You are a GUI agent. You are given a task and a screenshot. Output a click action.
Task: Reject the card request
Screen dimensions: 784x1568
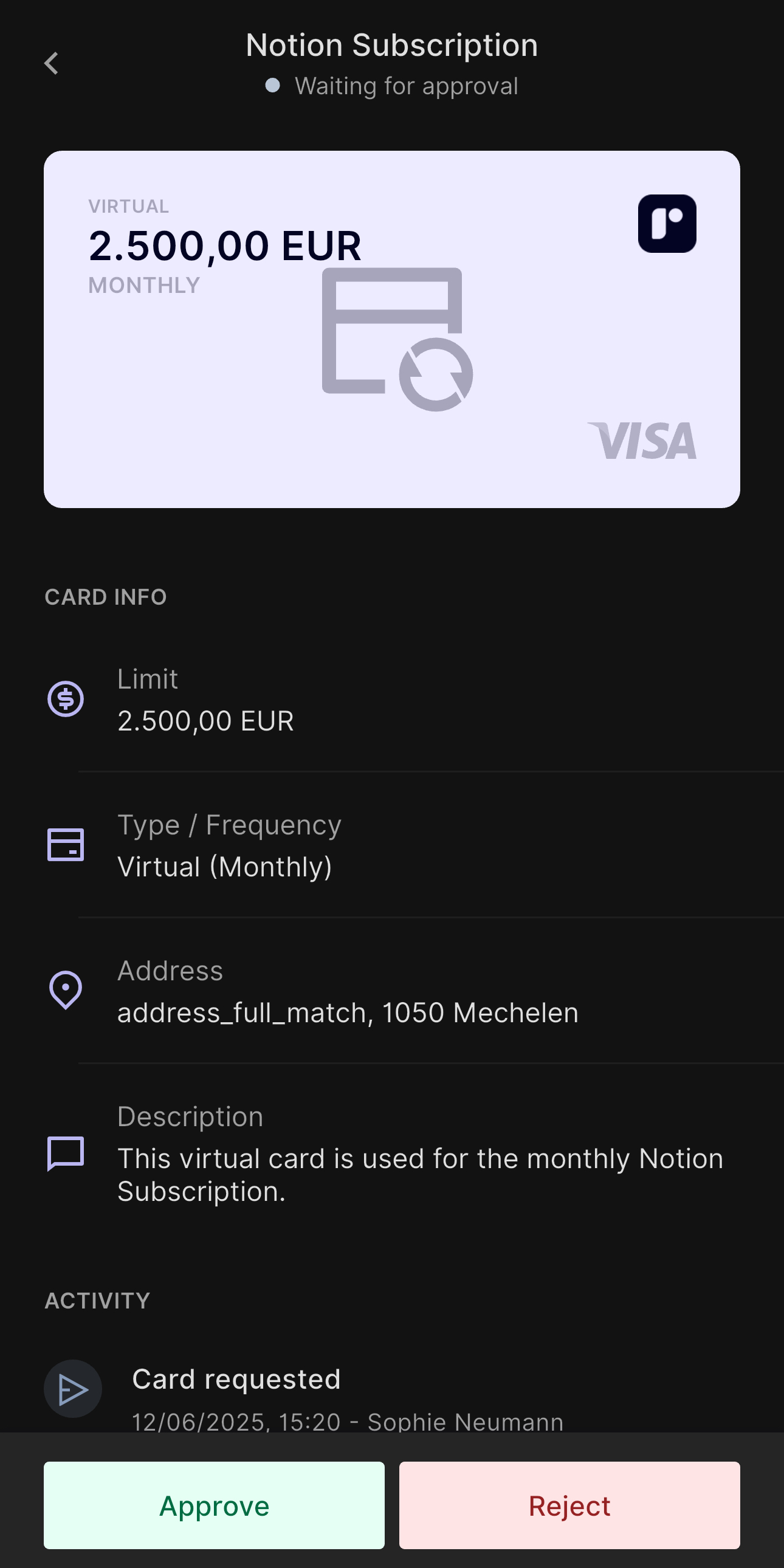(x=569, y=1505)
